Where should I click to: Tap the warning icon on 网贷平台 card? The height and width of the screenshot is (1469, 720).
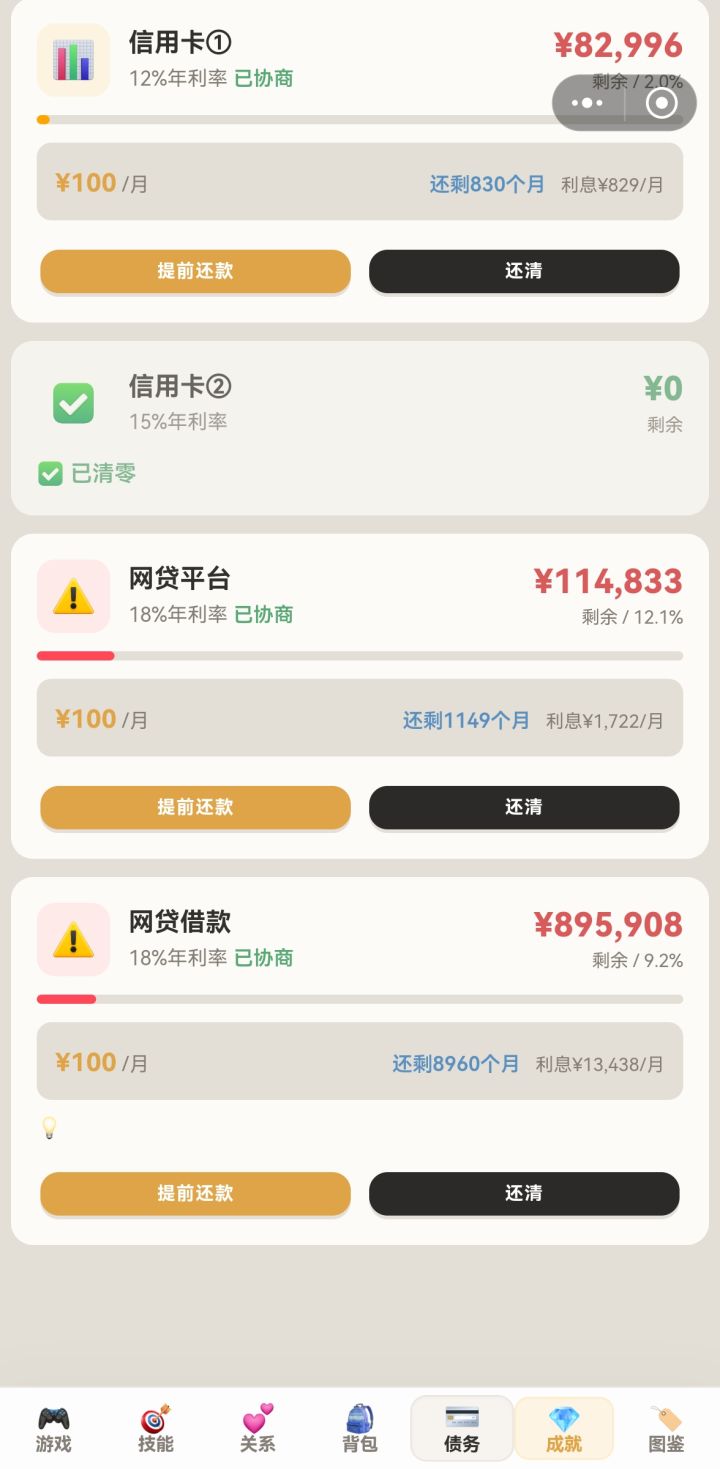(x=72, y=596)
